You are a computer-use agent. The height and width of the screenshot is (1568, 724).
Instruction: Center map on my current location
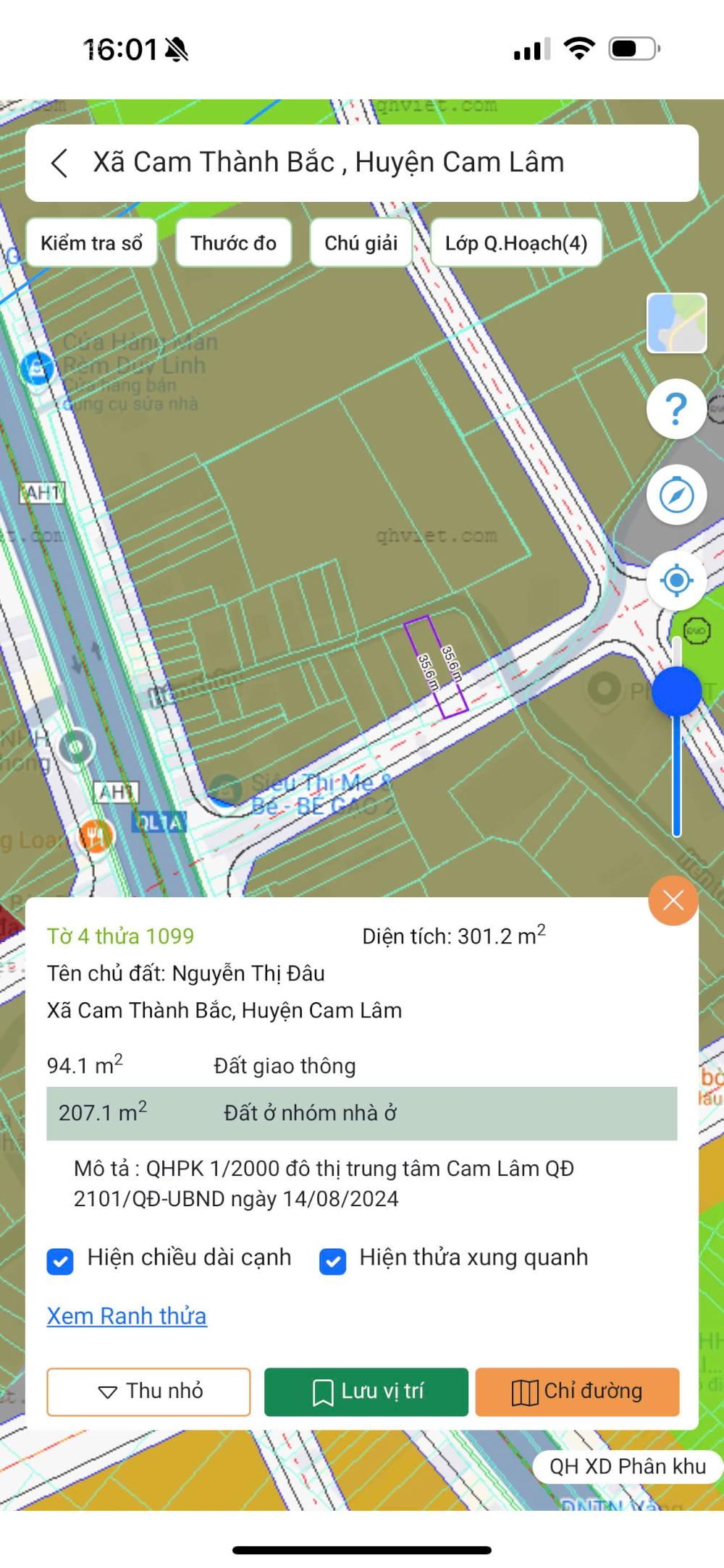(676, 580)
